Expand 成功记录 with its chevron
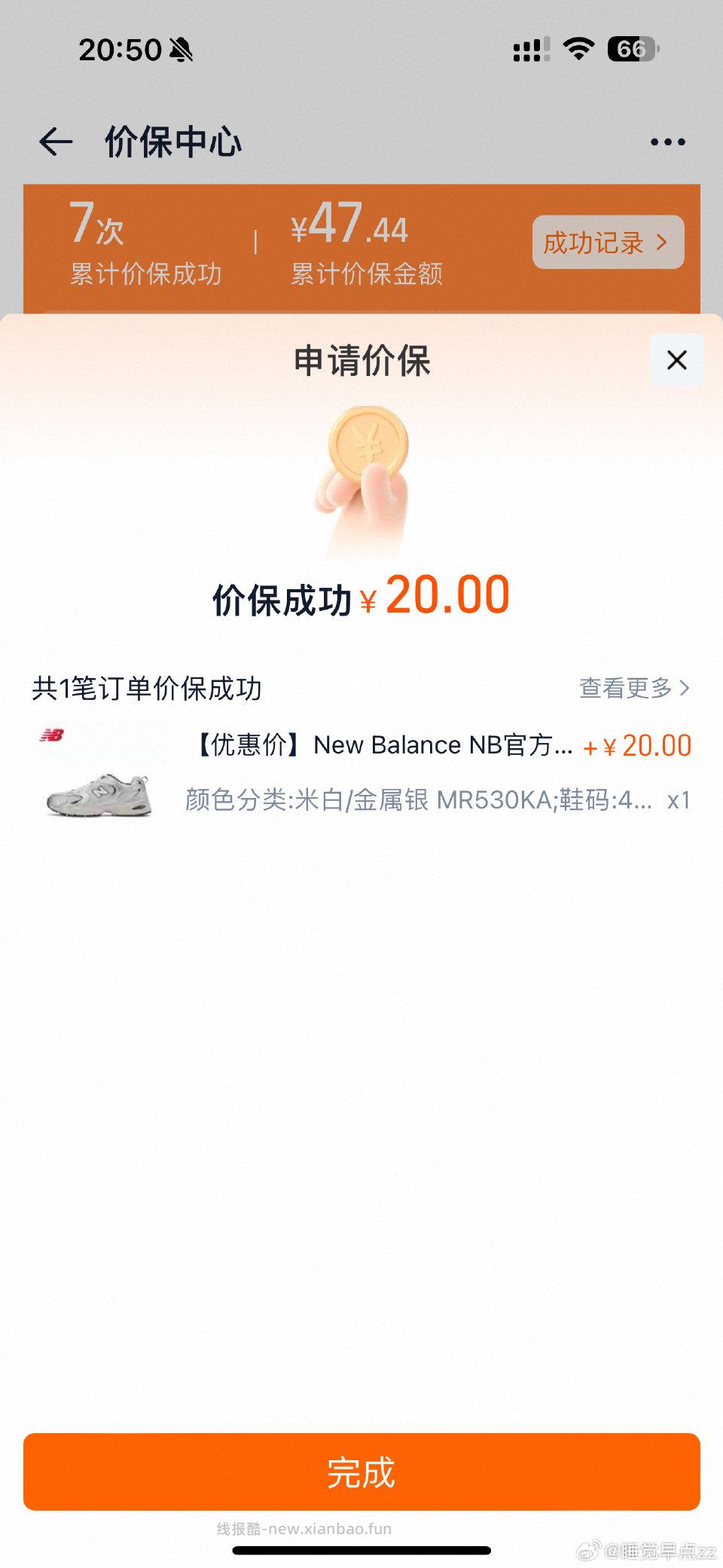The height and width of the screenshot is (1568, 723). (x=606, y=242)
